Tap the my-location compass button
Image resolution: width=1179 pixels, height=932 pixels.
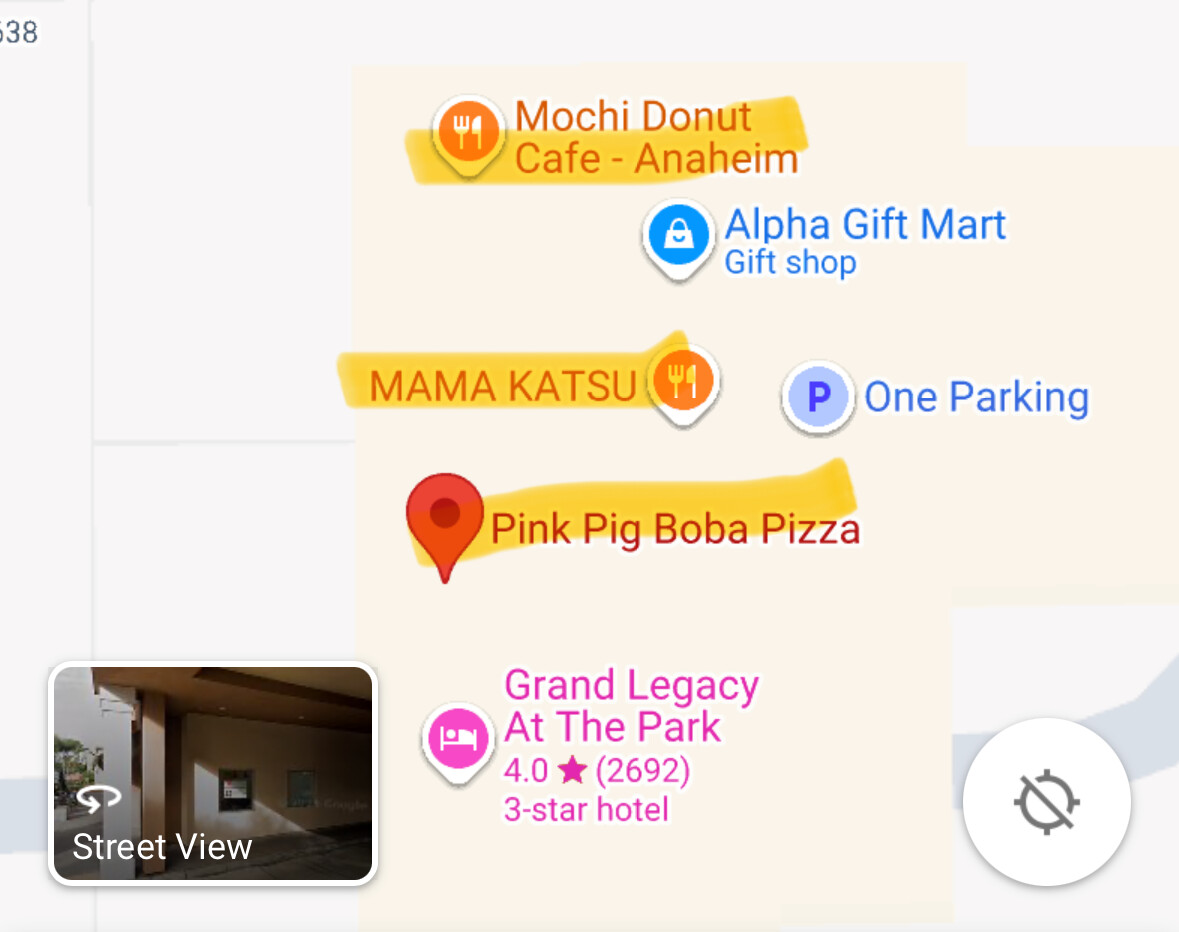tap(1046, 802)
